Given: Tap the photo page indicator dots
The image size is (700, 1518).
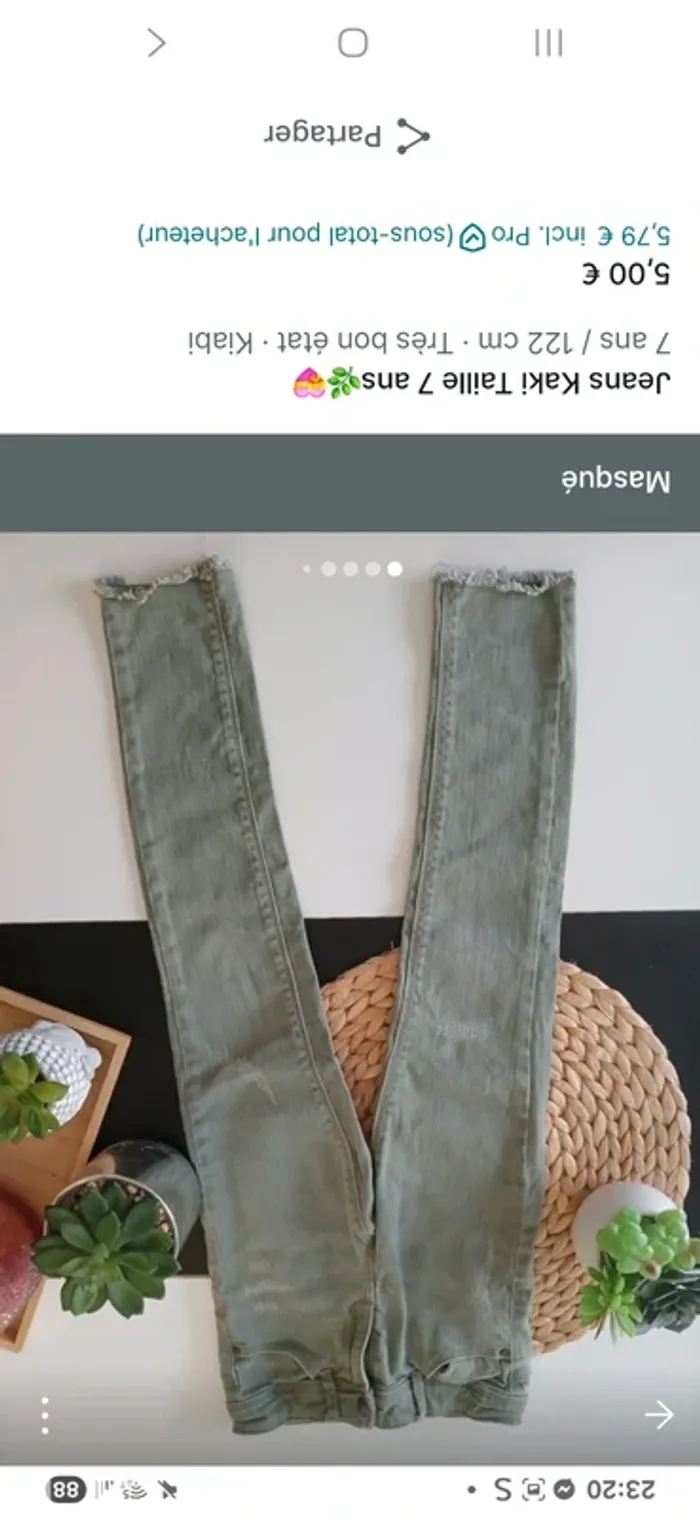Looking at the screenshot, I should click(x=352, y=569).
